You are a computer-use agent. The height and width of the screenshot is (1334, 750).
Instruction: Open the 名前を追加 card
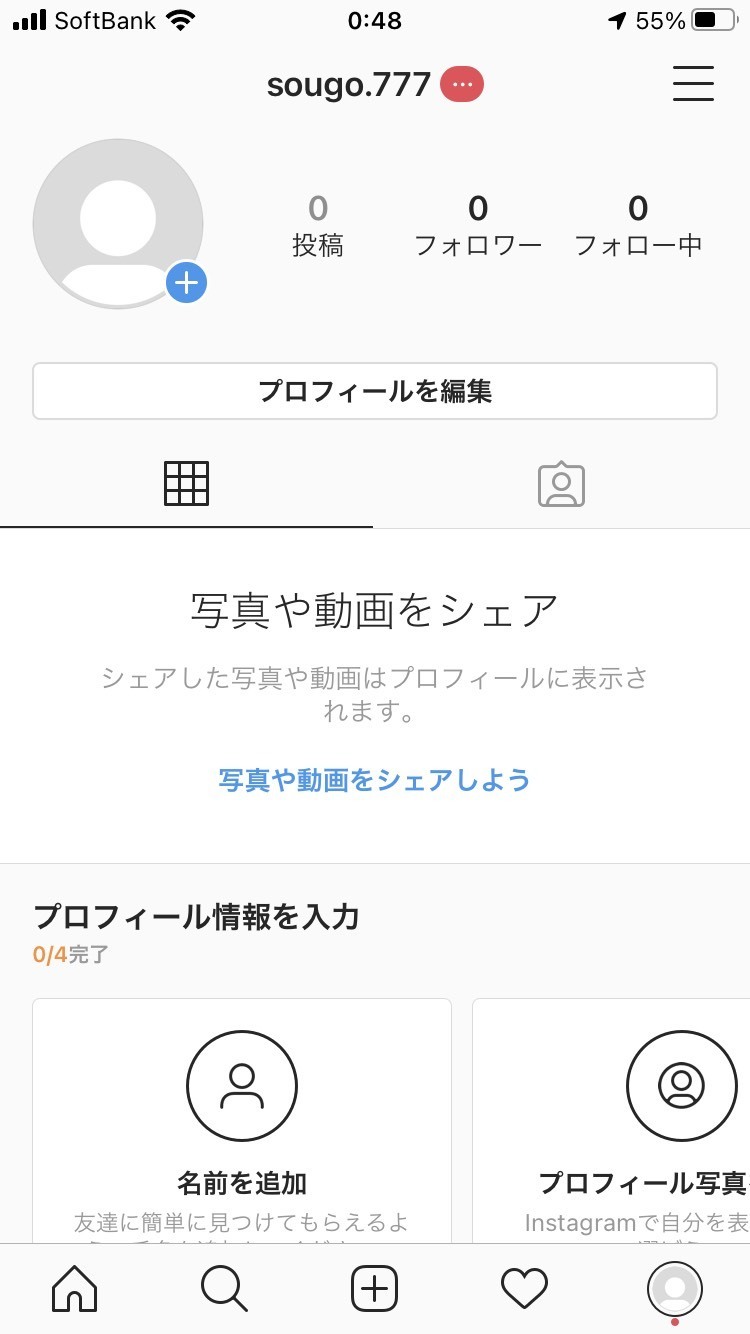[x=242, y=1120]
